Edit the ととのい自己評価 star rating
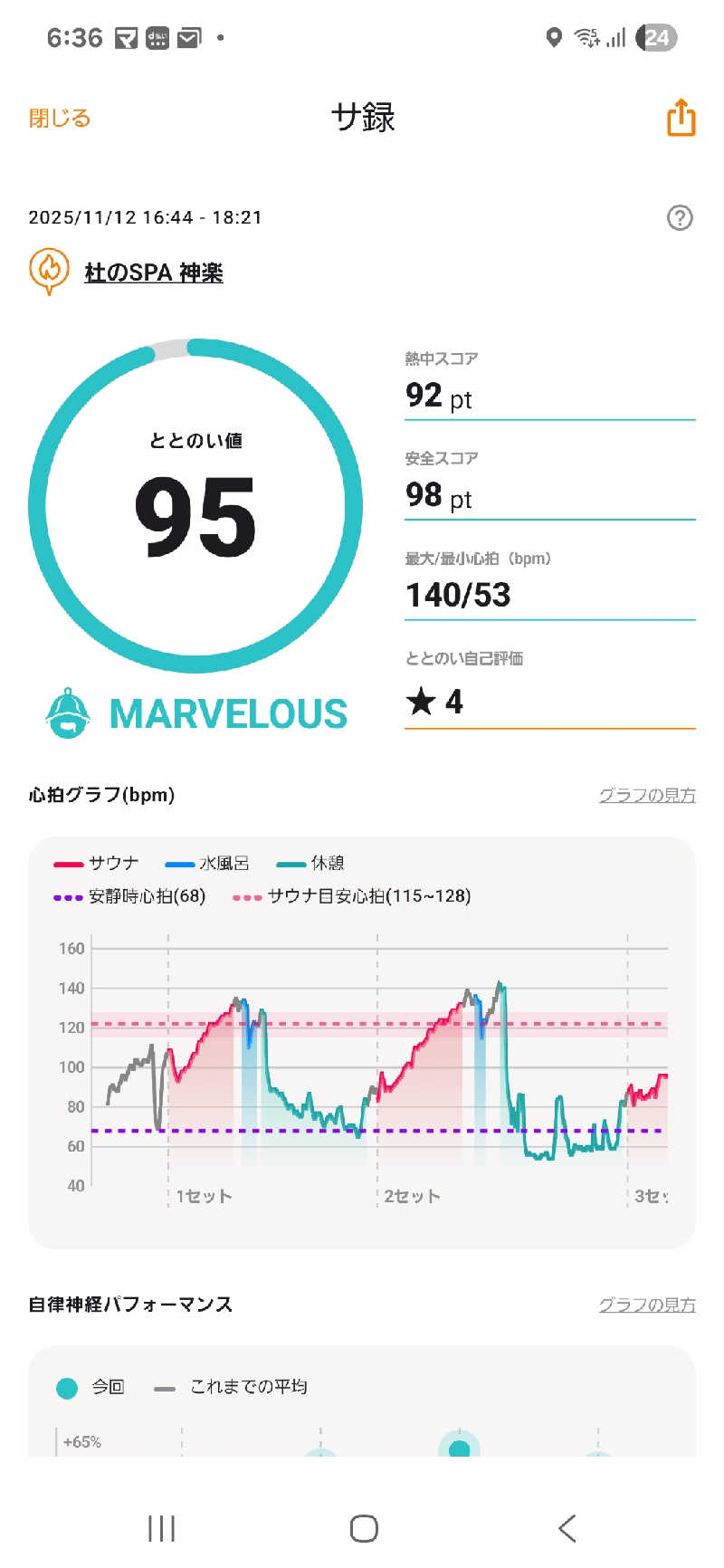The width and height of the screenshot is (724, 1568). point(435,702)
